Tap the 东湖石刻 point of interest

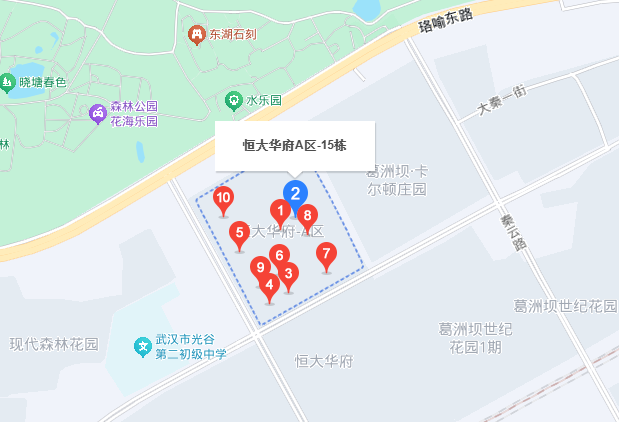coord(197,35)
